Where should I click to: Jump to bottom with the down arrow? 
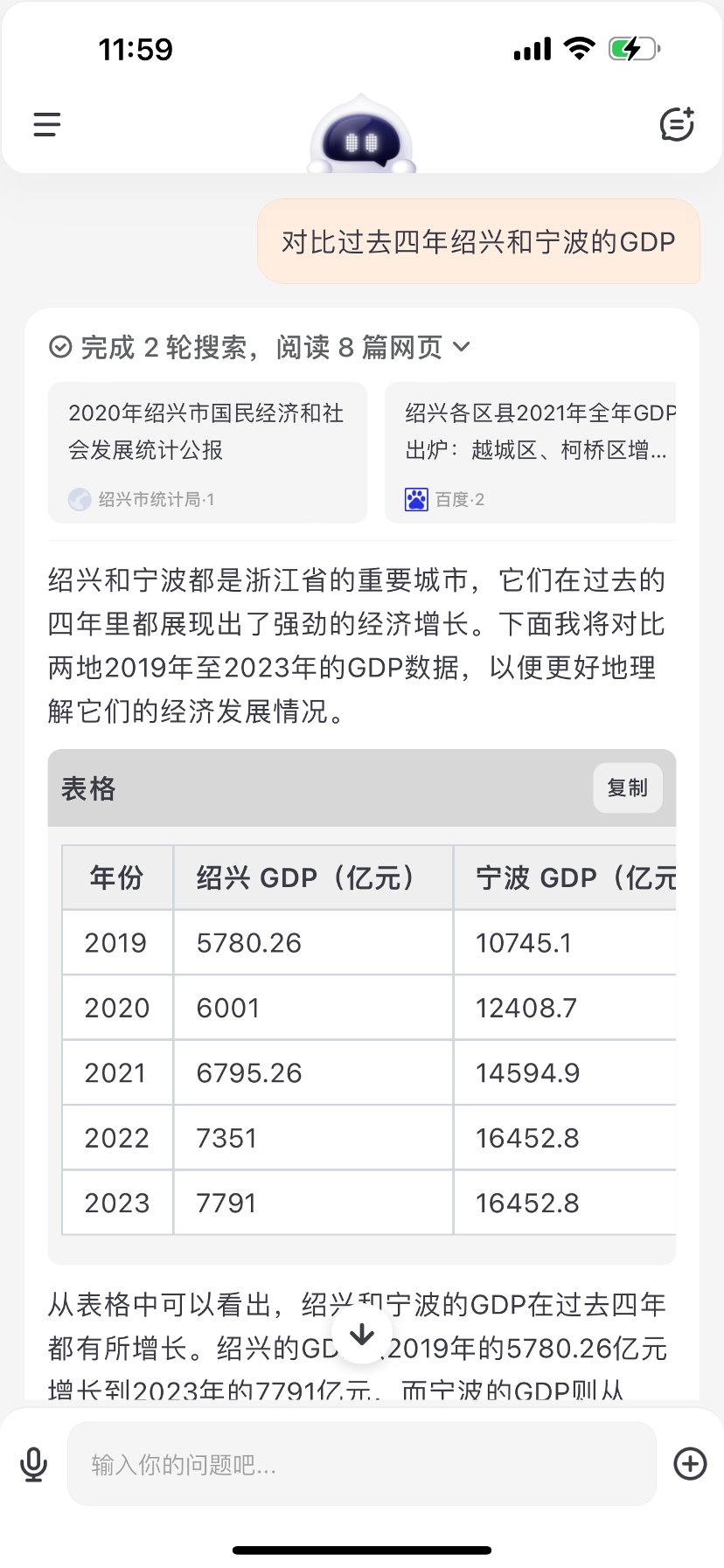tap(362, 1336)
